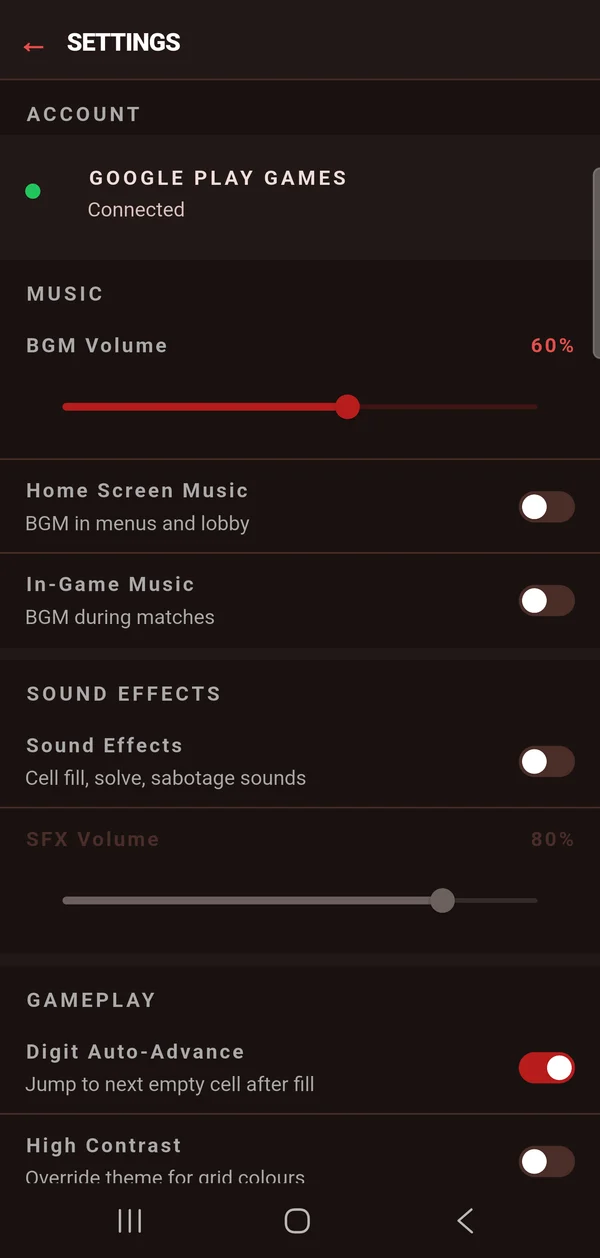Enable Sound Effects

click(x=547, y=762)
